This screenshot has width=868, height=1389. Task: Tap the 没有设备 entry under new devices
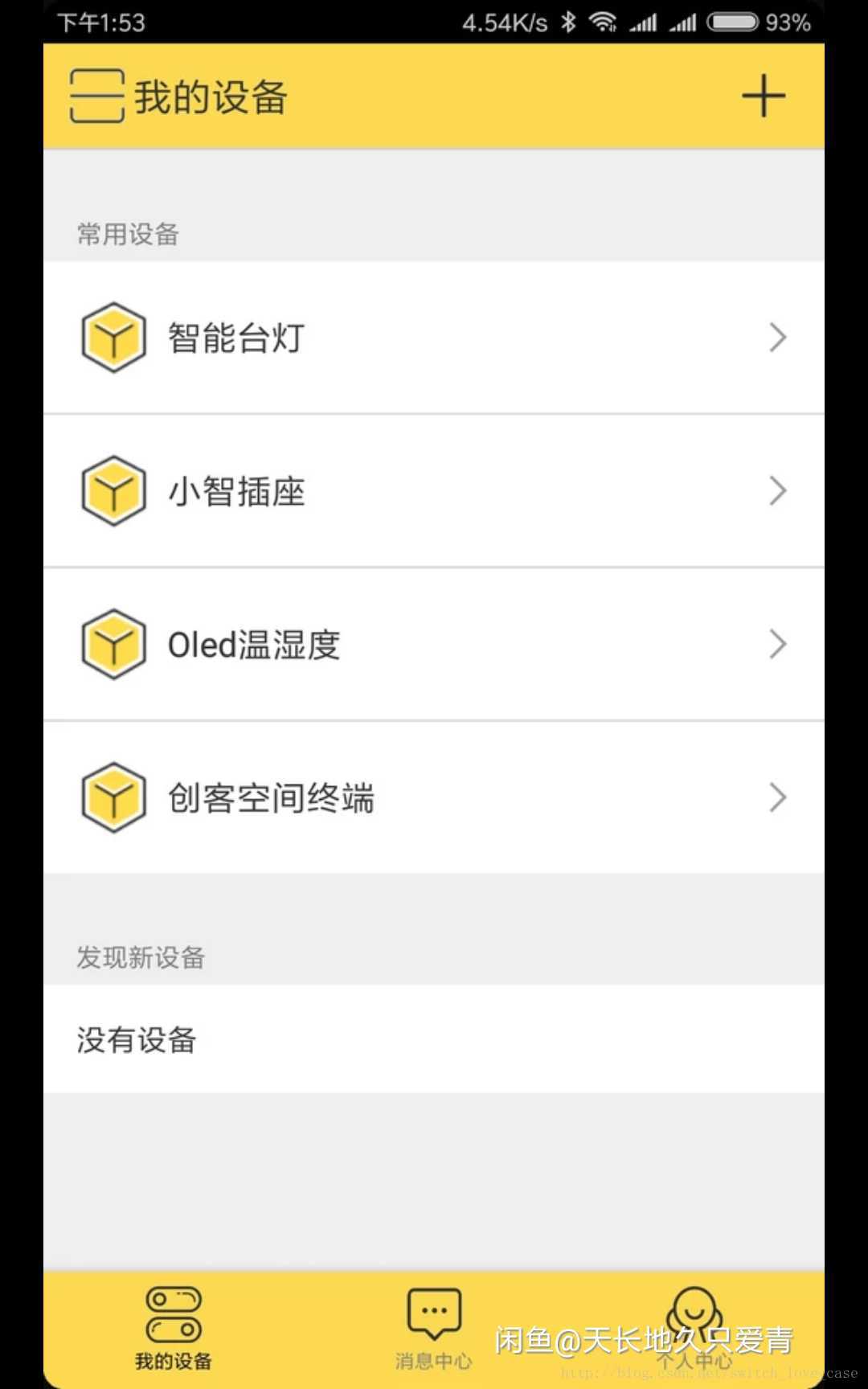(x=137, y=1039)
